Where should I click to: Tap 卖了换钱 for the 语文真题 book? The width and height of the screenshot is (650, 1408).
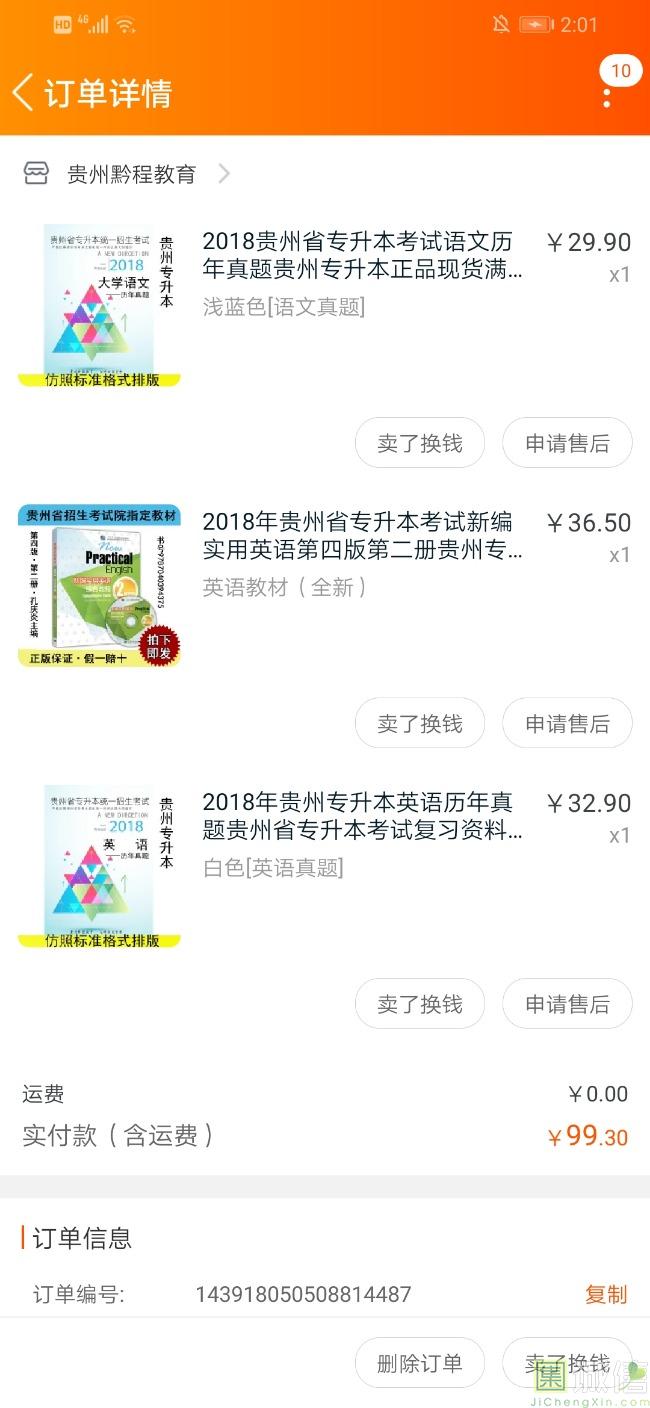pos(420,443)
